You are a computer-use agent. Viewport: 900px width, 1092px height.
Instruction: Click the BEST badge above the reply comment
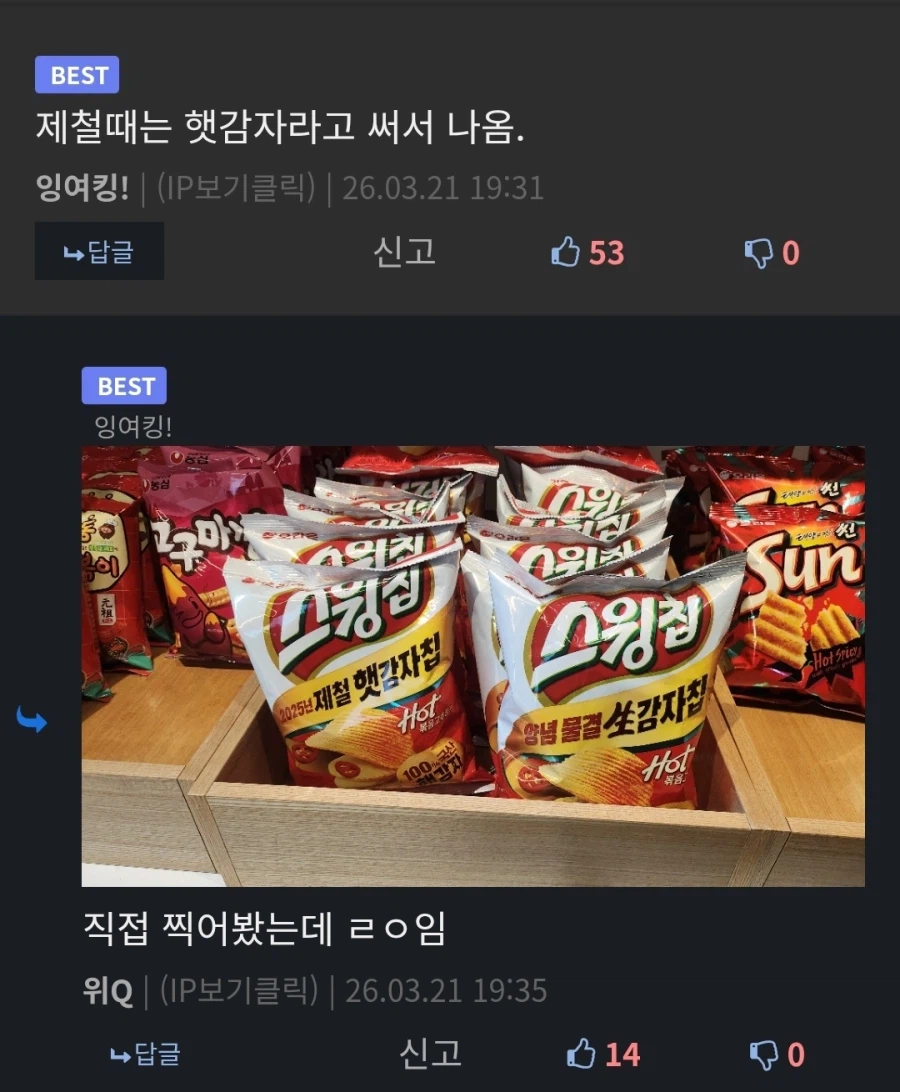click(124, 386)
